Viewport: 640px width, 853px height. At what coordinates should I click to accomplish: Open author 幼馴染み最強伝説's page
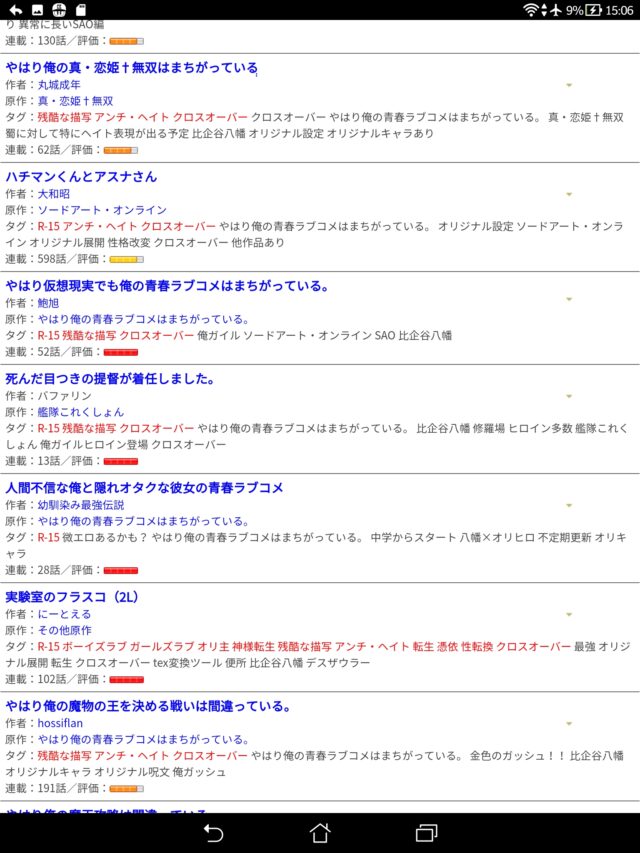(x=81, y=505)
